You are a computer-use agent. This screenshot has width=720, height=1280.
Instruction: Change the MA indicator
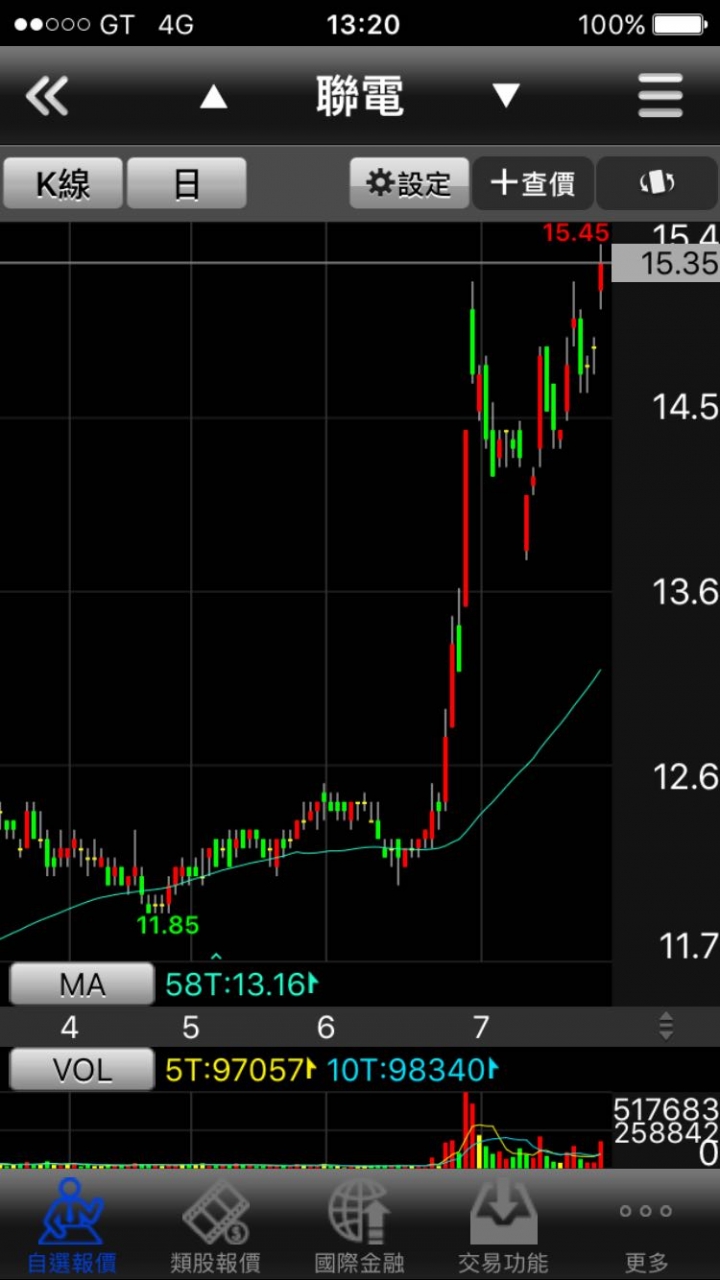(x=82, y=985)
